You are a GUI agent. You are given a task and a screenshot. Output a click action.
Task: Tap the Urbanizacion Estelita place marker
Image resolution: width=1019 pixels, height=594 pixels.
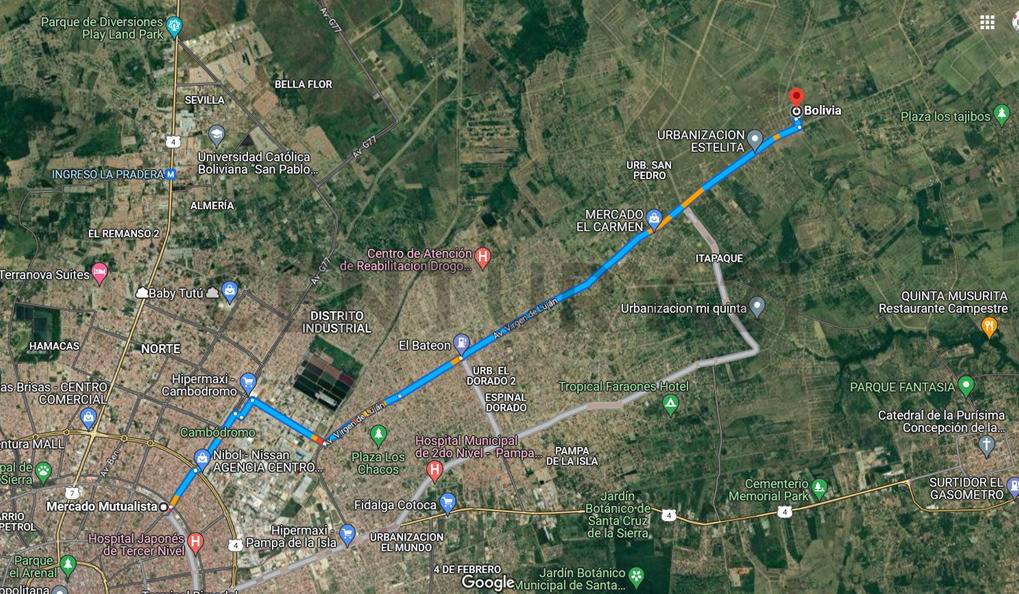(755, 139)
